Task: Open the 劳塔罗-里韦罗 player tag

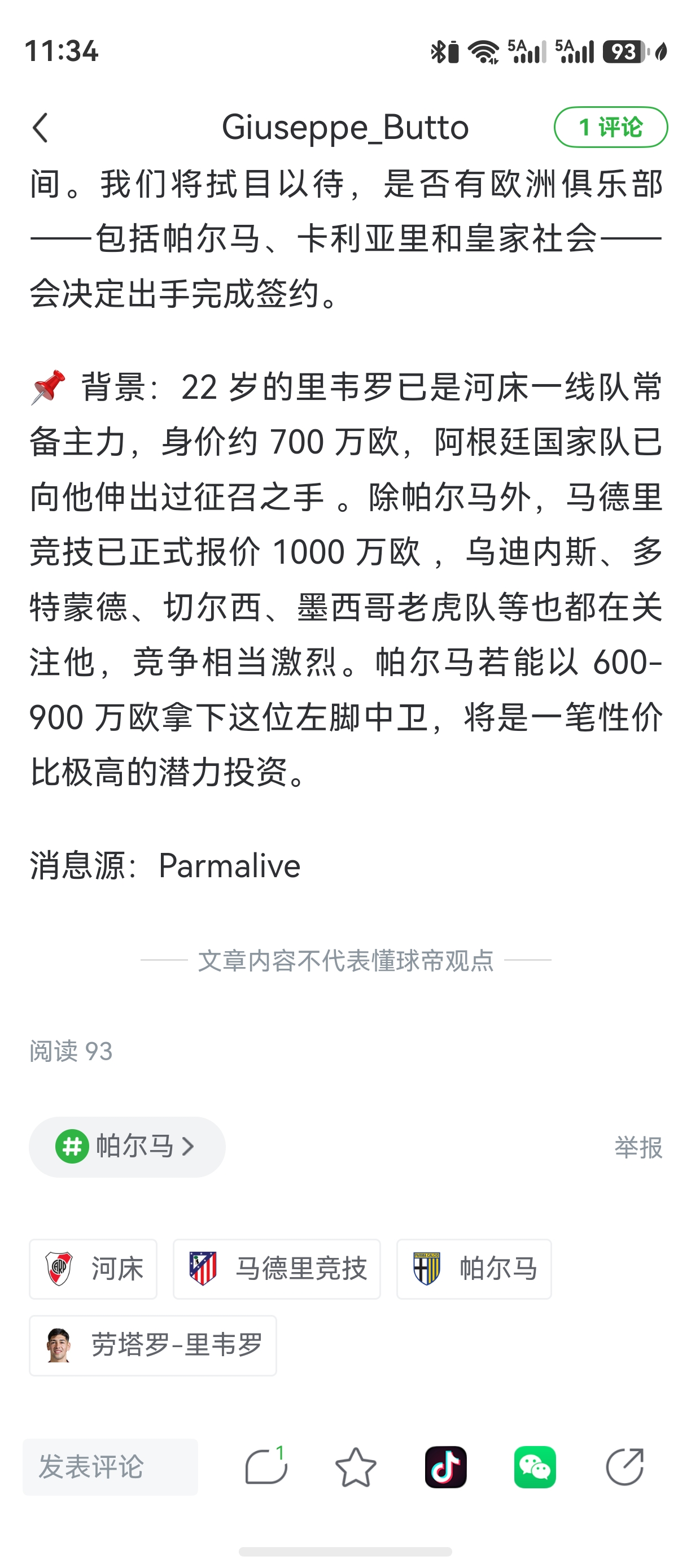Action: tap(152, 1345)
